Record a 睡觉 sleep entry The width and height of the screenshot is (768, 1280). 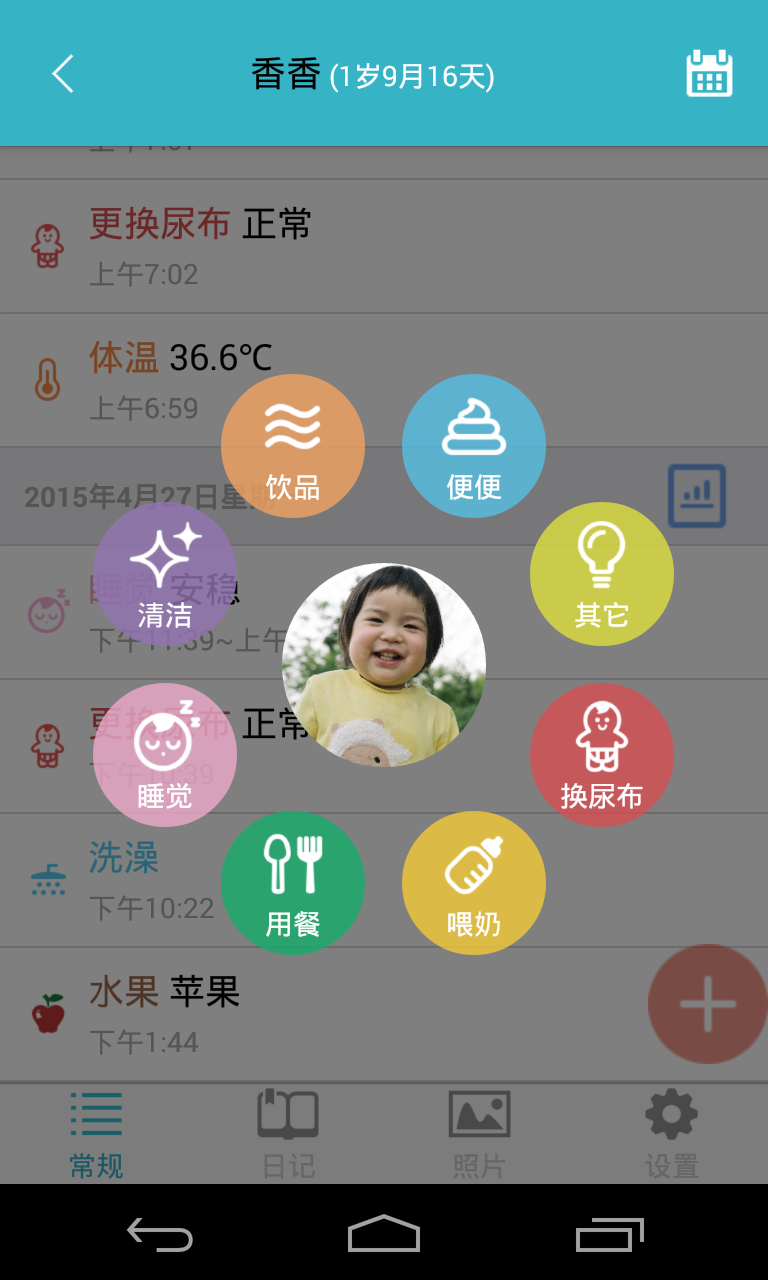click(165, 755)
